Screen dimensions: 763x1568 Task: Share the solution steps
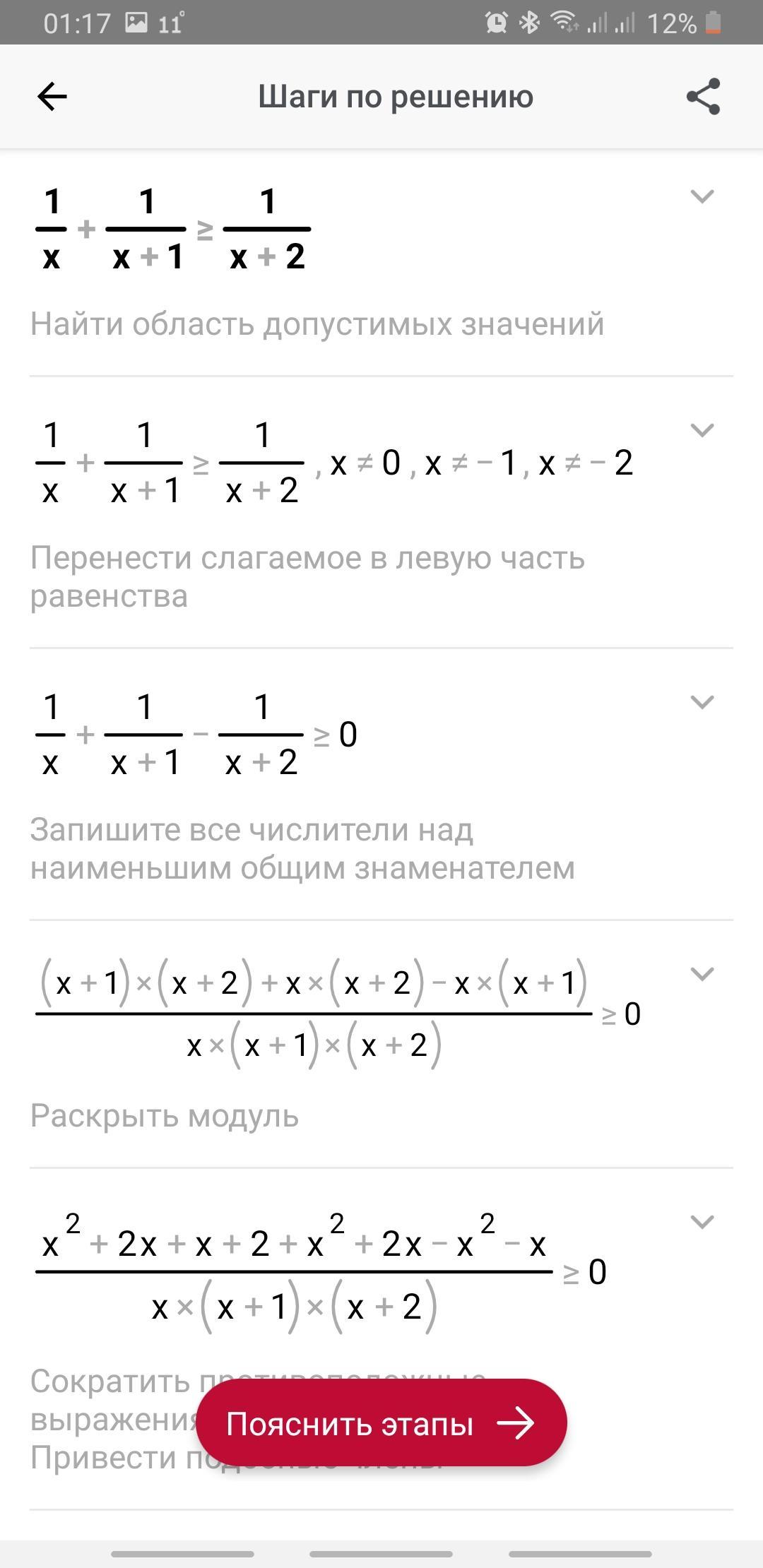pos(703,97)
